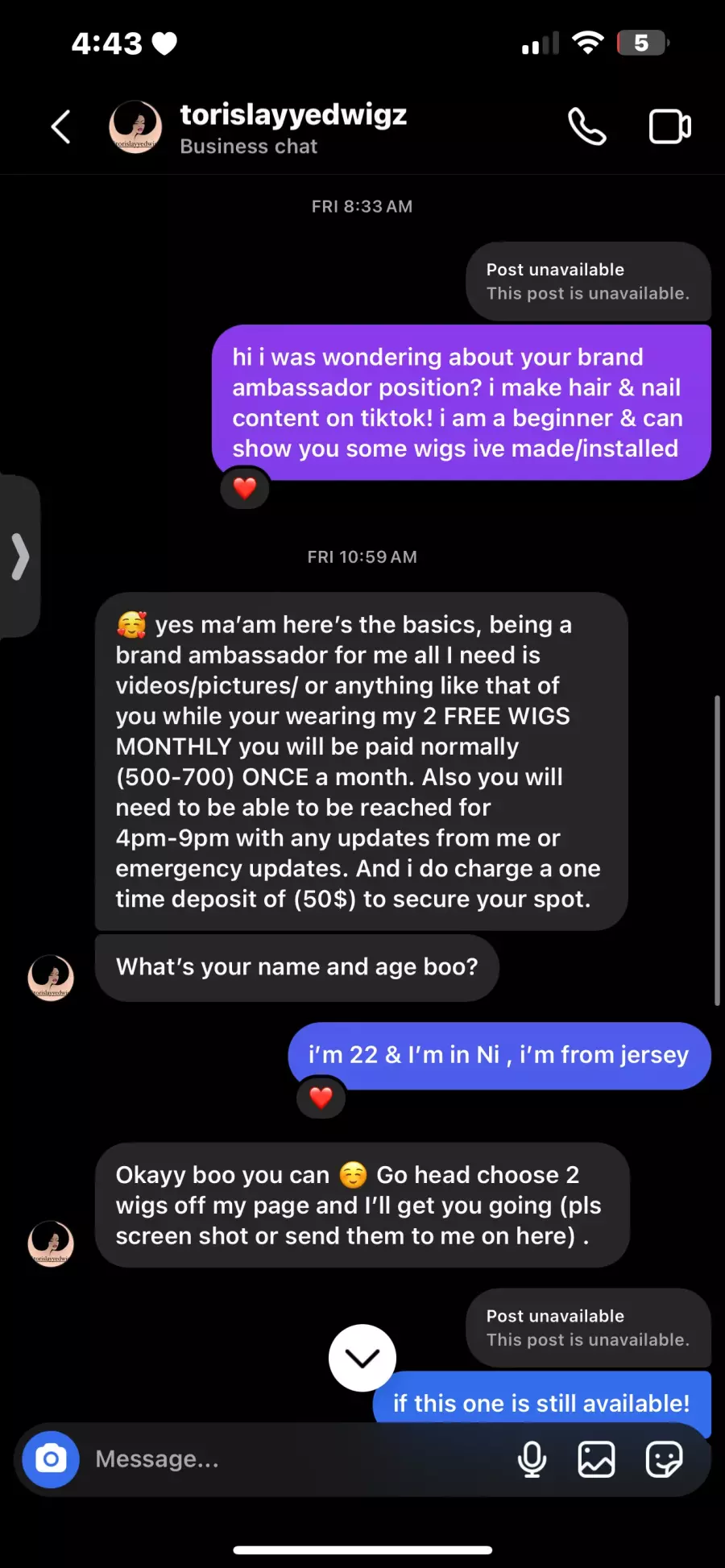Open the camera from message bar

click(51, 1459)
